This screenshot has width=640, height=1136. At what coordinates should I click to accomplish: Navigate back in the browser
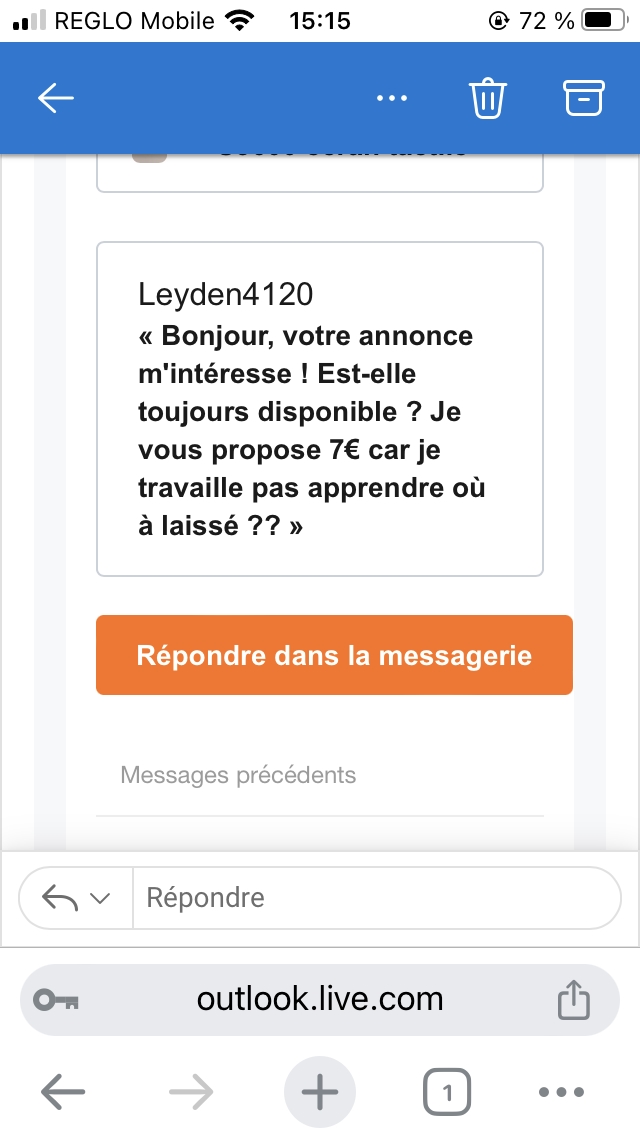(63, 1093)
